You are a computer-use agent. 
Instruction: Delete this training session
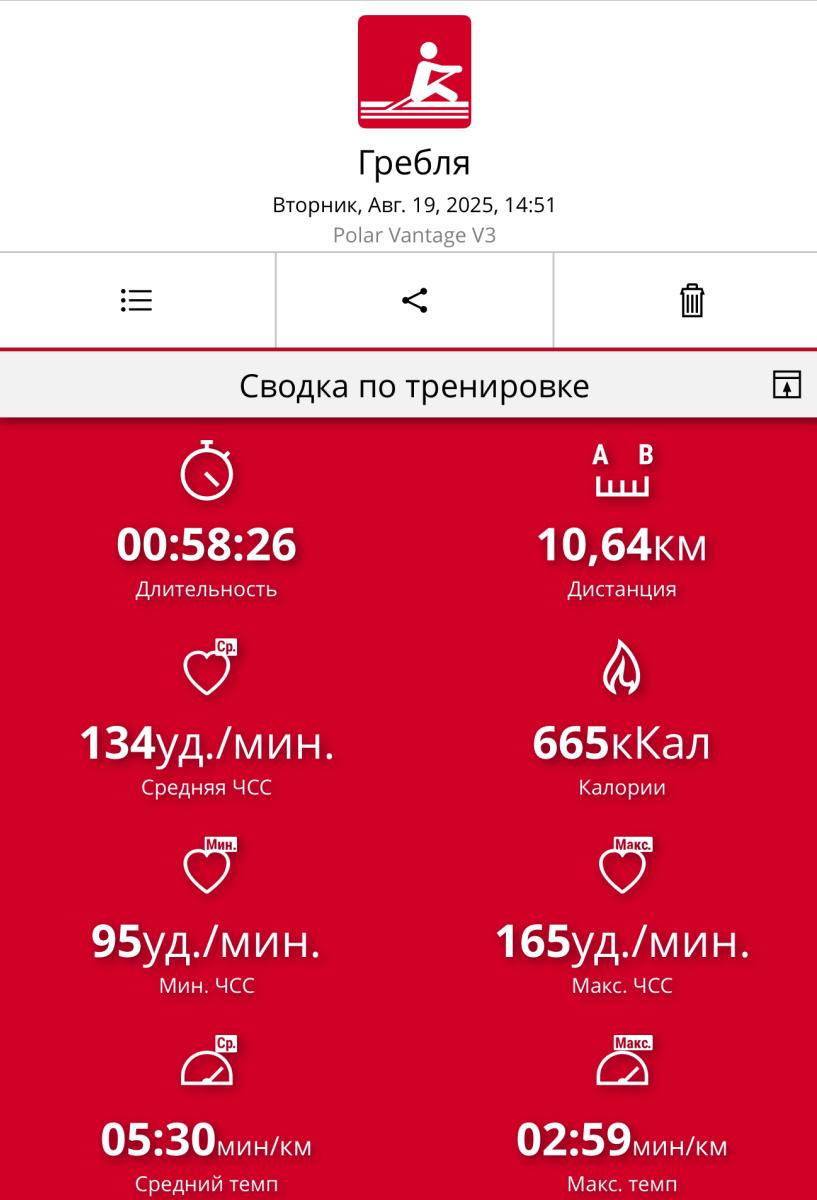click(692, 300)
